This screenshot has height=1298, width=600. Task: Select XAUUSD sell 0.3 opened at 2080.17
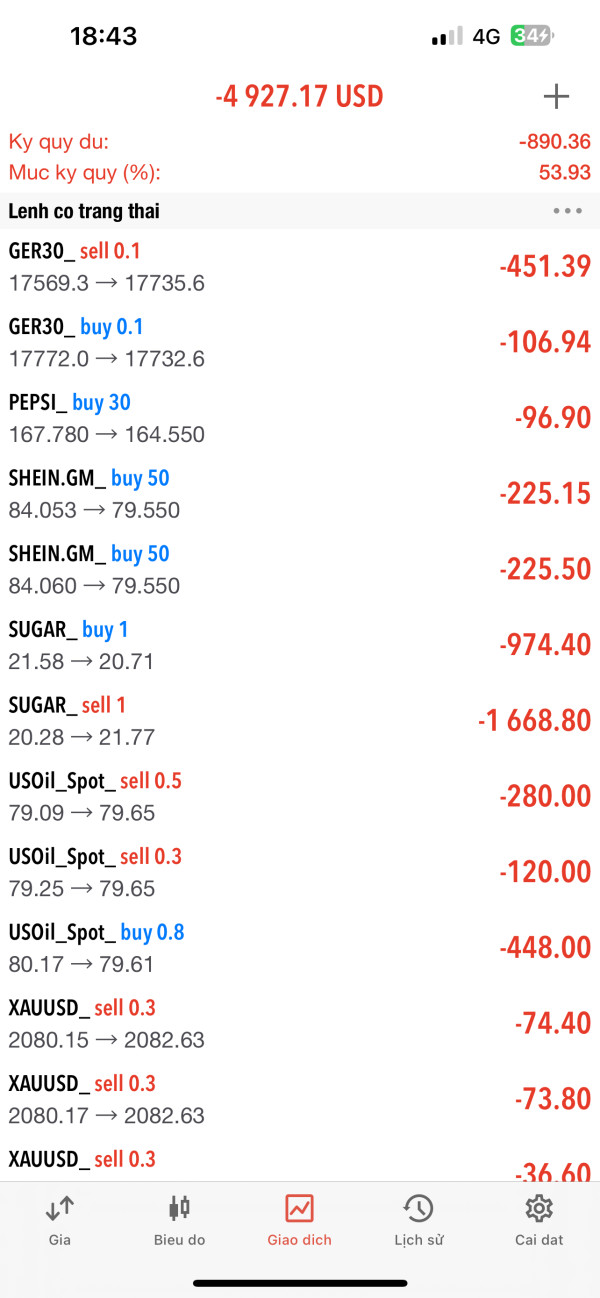click(x=300, y=1100)
